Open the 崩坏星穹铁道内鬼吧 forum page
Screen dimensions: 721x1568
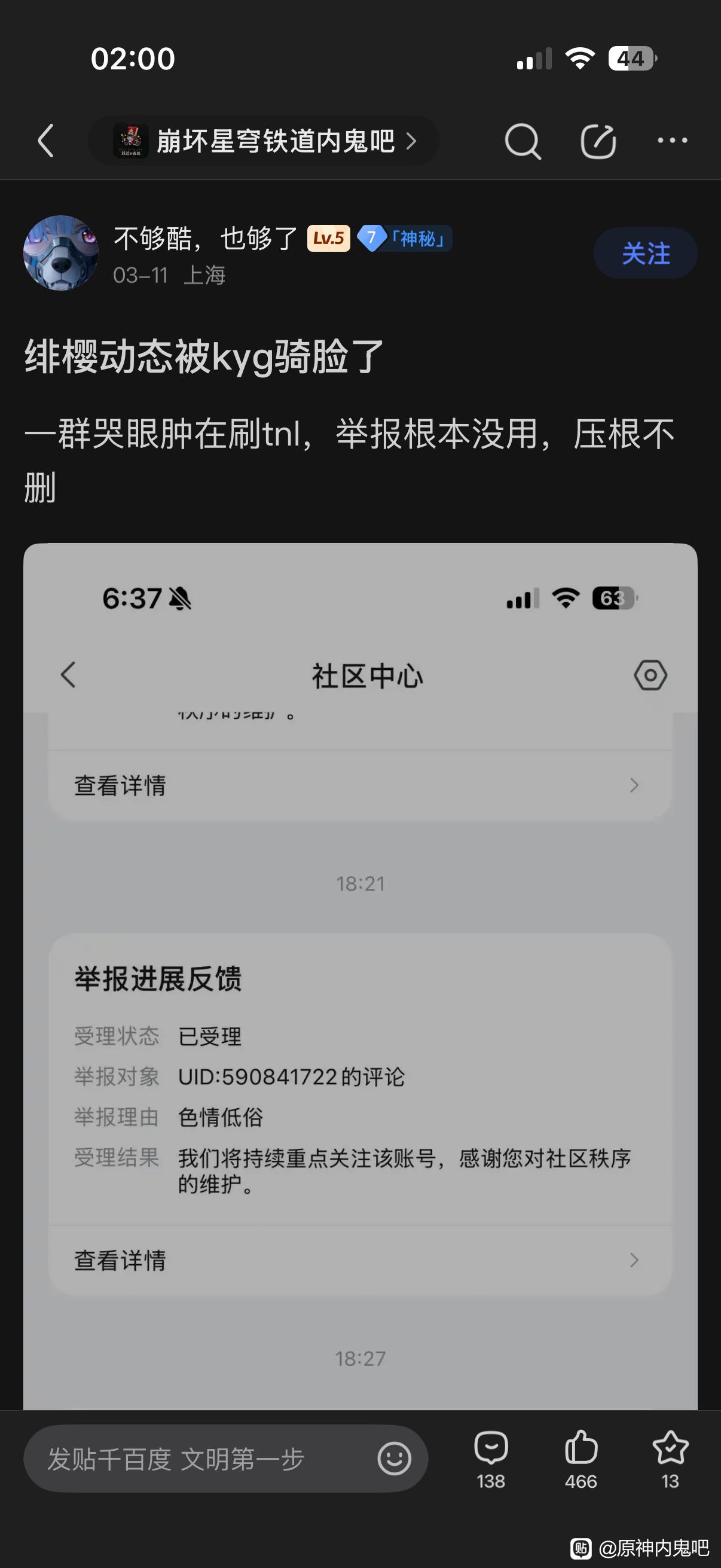pyautogui.click(x=264, y=141)
